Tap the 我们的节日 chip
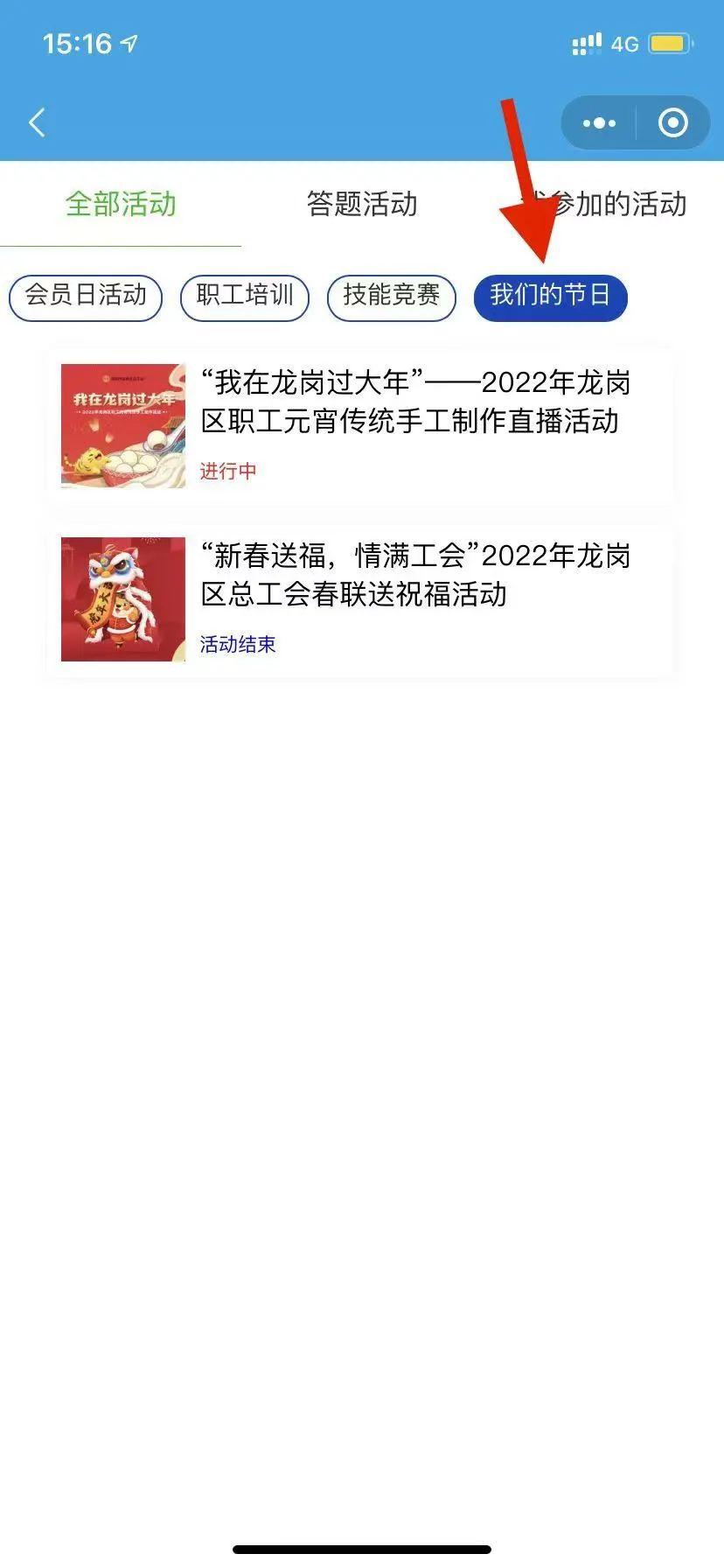The width and height of the screenshot is (724, 1568). 550,297
